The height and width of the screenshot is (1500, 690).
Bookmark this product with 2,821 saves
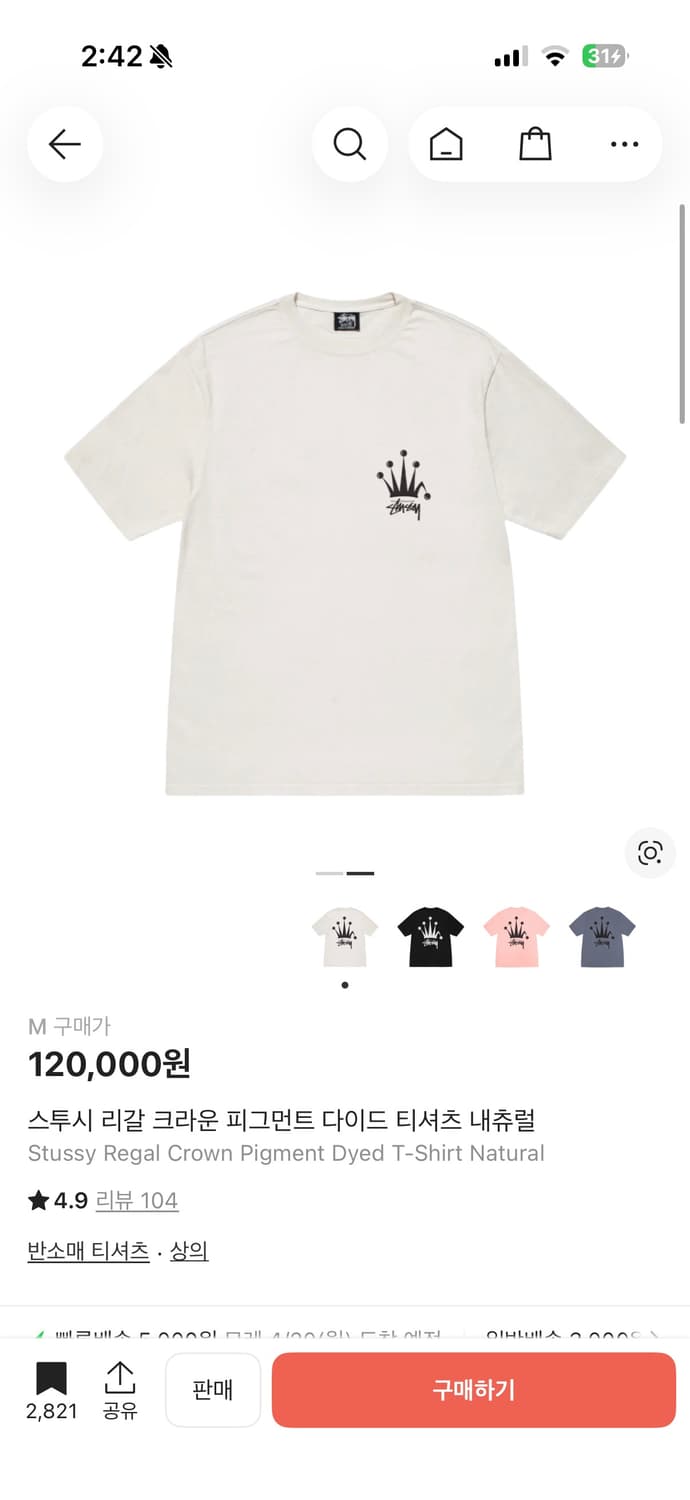tap(51, 1389)
